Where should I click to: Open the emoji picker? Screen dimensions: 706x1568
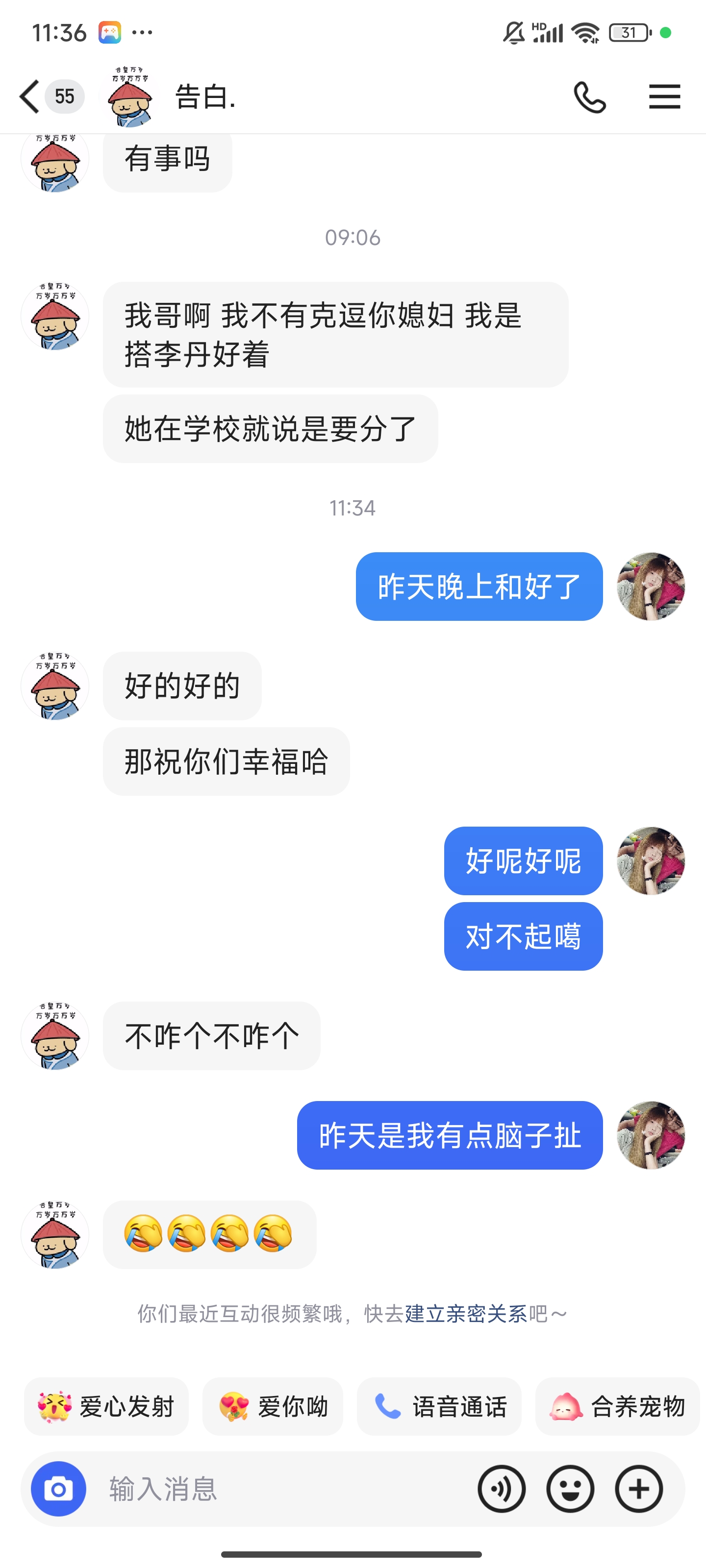click(570, 1489)
